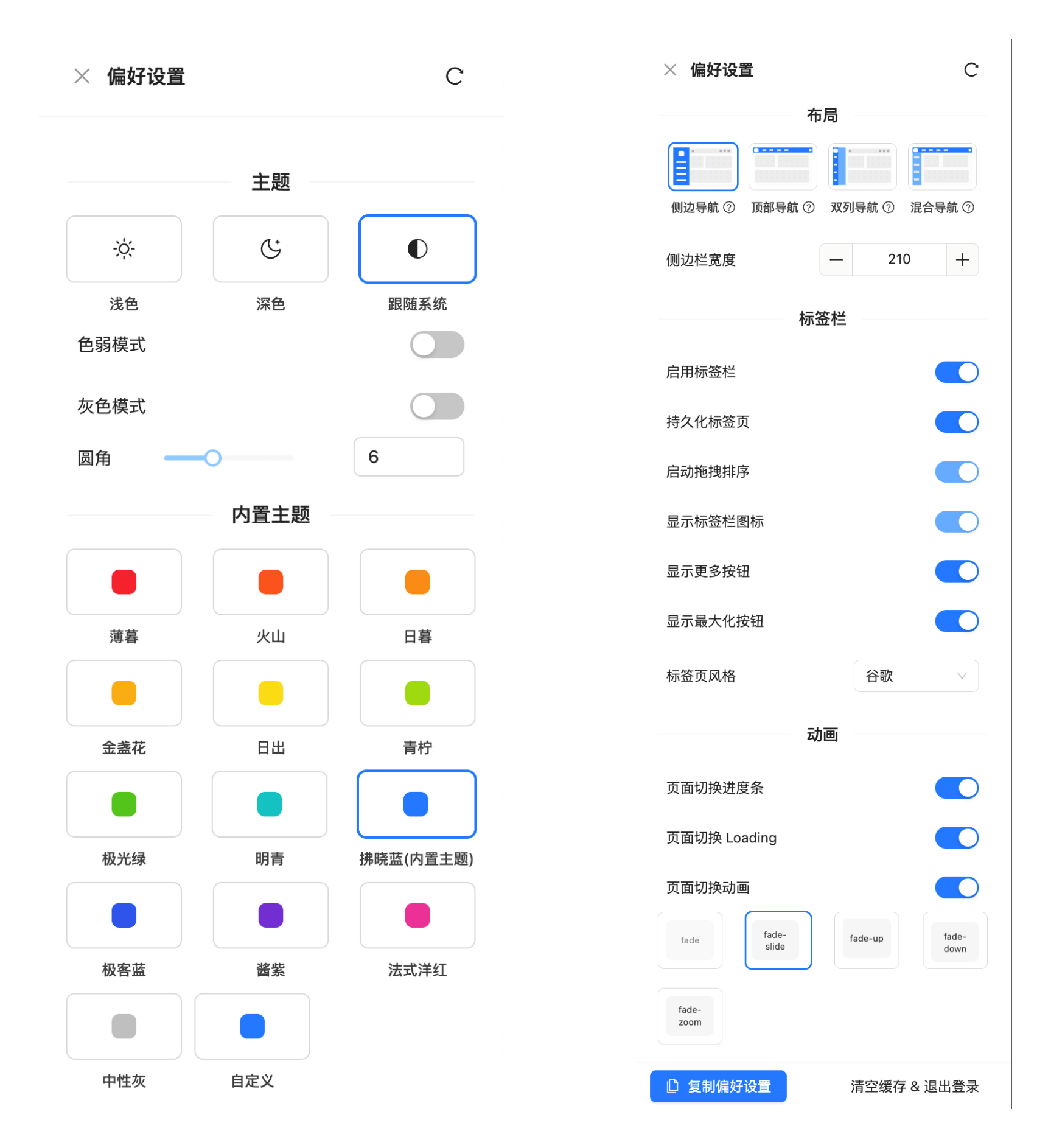The image size is (1051, 1148).
Task: Select the 浅色 light theme
Action: (x=124, y=249)
